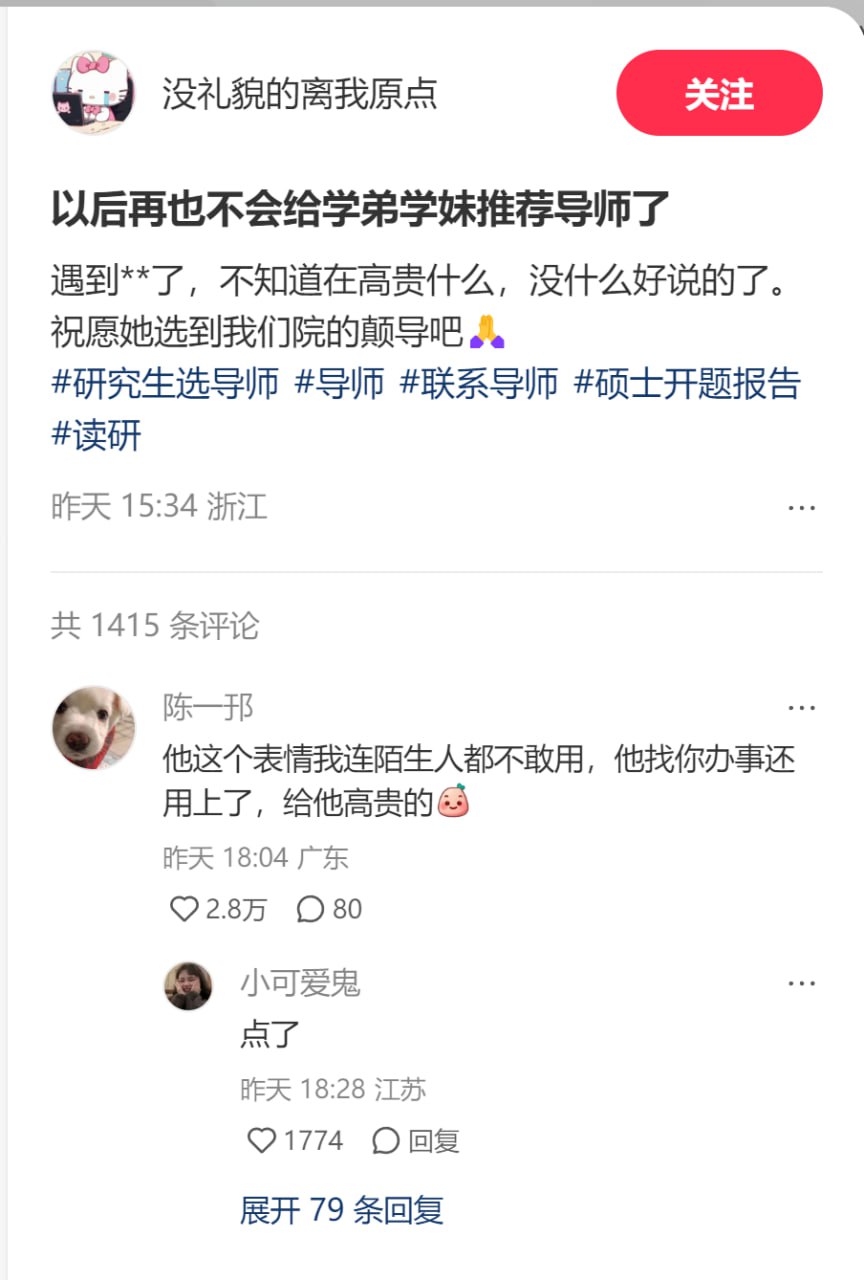This screenshot has width=864, height=1280.
Task: Click username 陈一邗 to view profile
Action: tap(208, 707)
